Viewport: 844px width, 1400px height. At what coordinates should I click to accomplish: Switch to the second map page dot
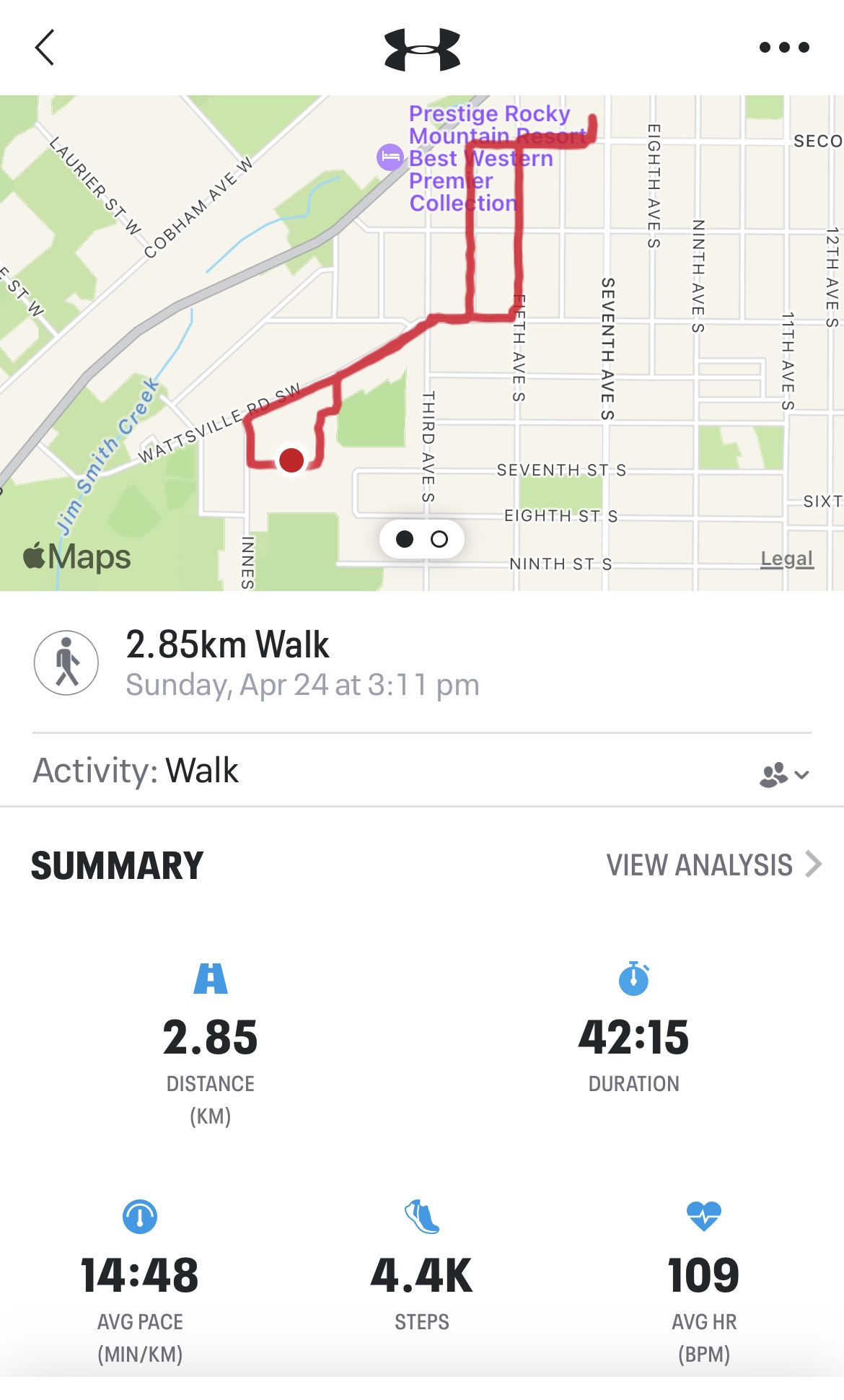[439, 539]
